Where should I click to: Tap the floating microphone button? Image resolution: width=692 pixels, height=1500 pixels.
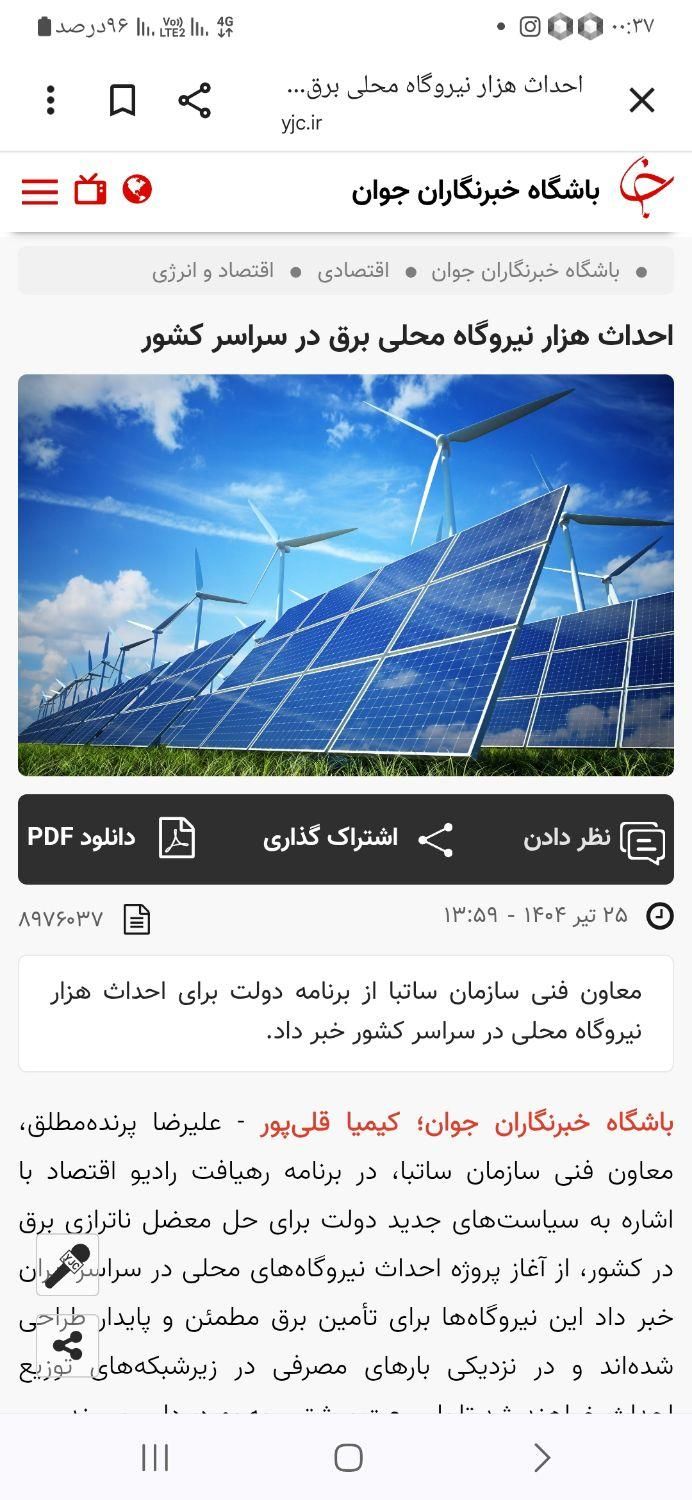[x=68, y=1267]
